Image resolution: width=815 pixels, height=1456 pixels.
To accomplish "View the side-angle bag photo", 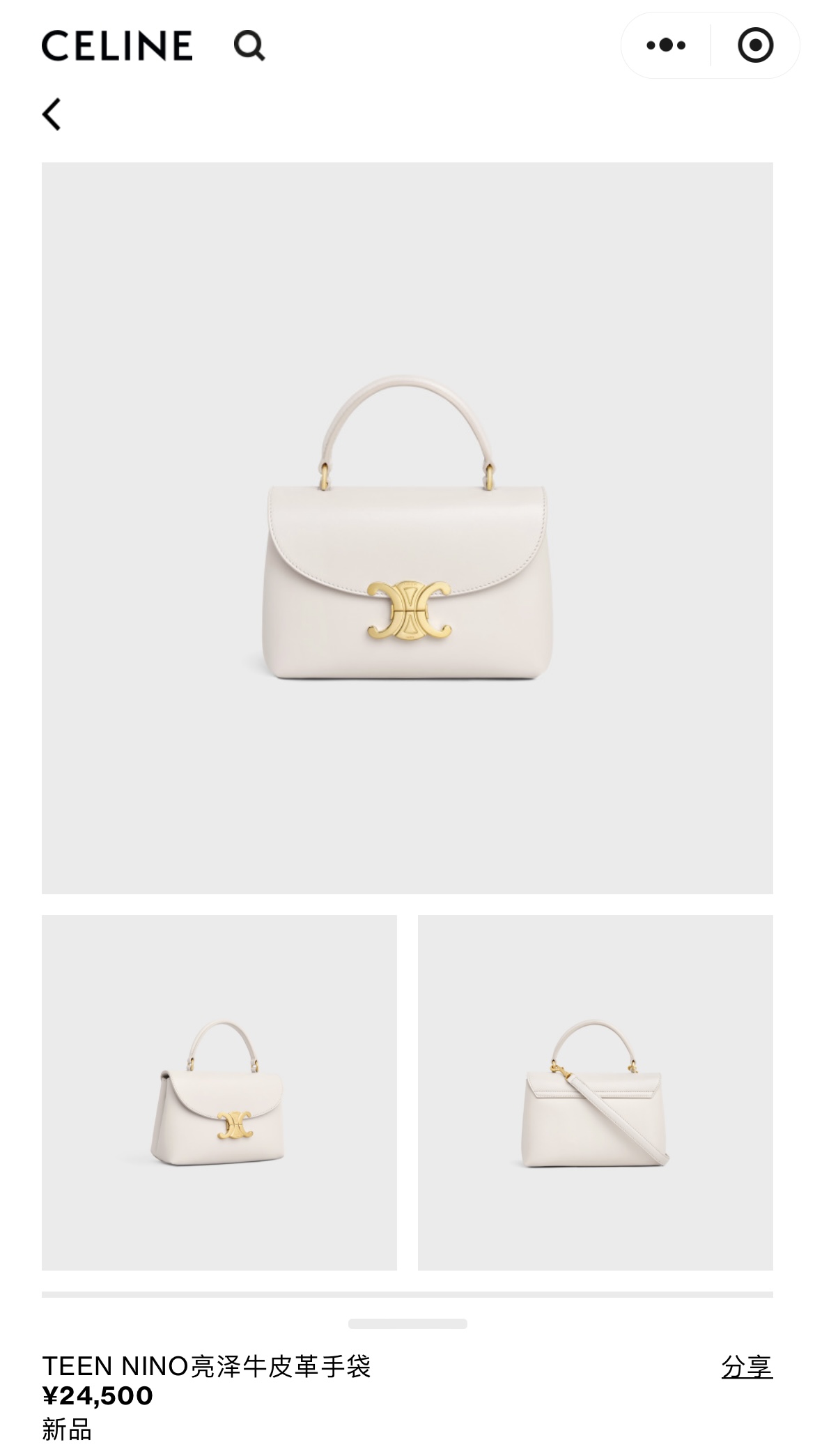I will [219, 1092].
